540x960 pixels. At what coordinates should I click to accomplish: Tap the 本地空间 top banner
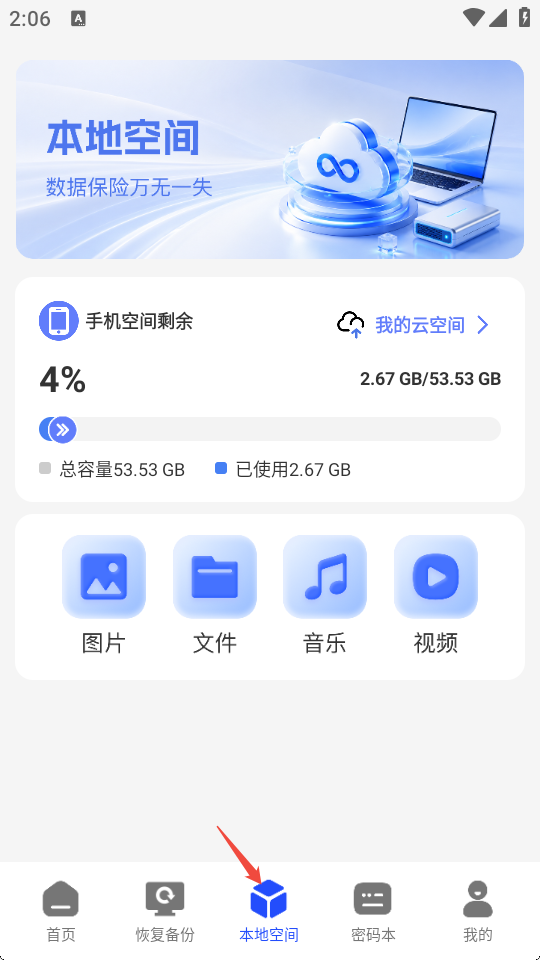tap(270, 159)
